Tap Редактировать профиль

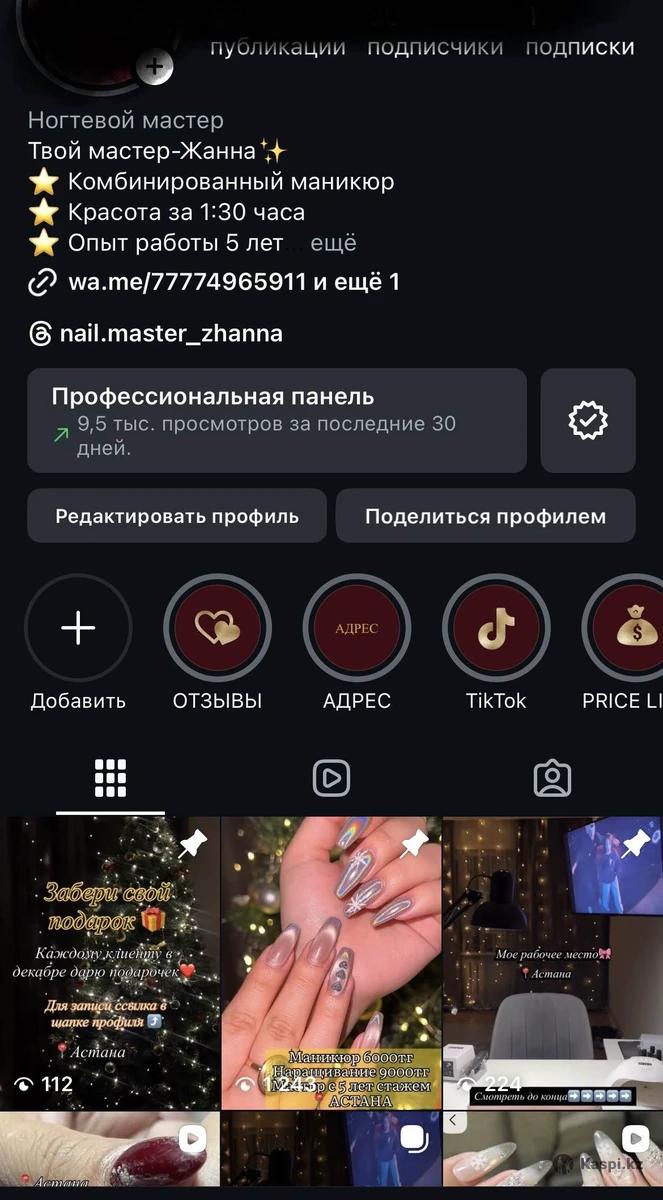(177, 516)
